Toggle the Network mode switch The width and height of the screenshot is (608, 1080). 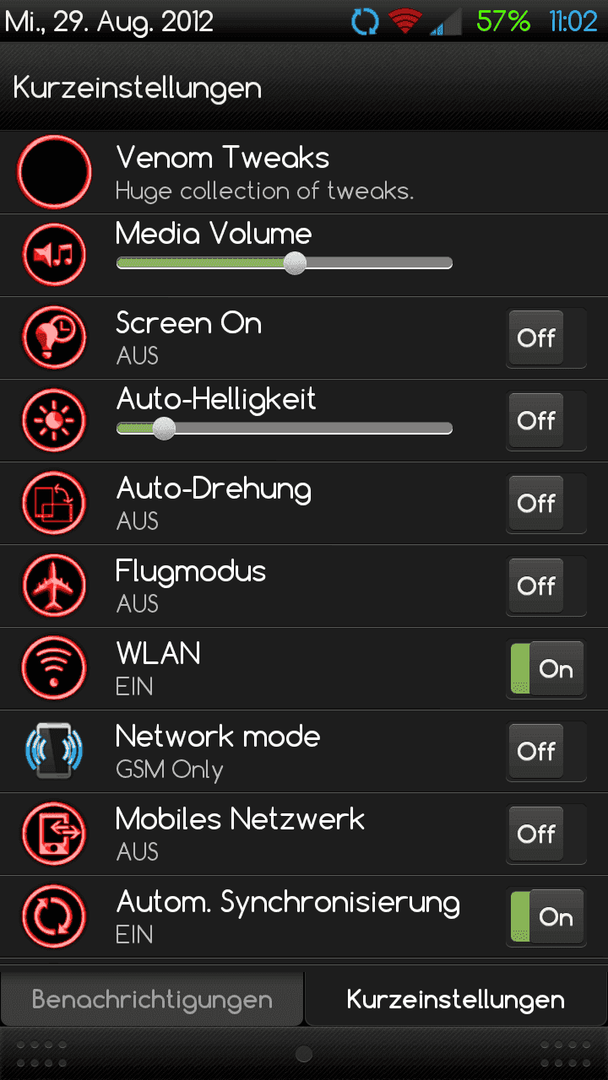tap(546, 751)
